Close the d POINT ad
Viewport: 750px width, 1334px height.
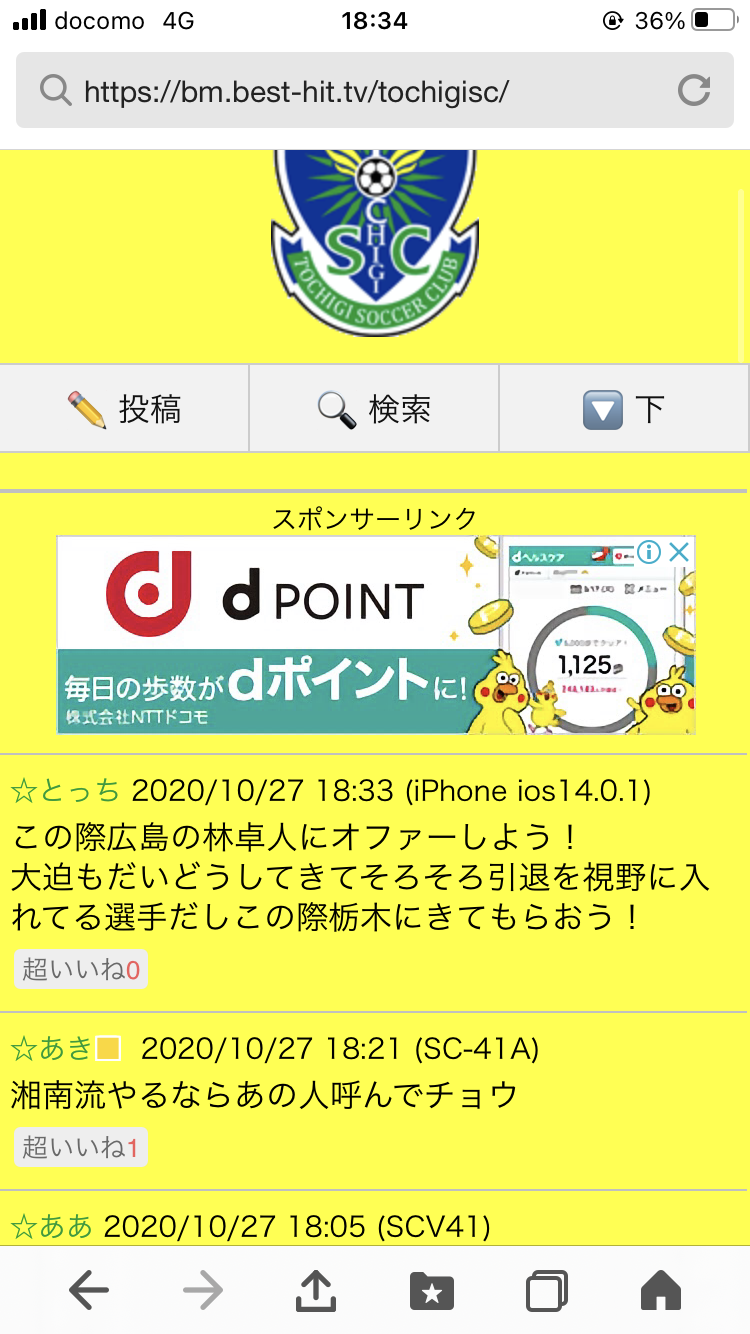click(x=679, y=552)
